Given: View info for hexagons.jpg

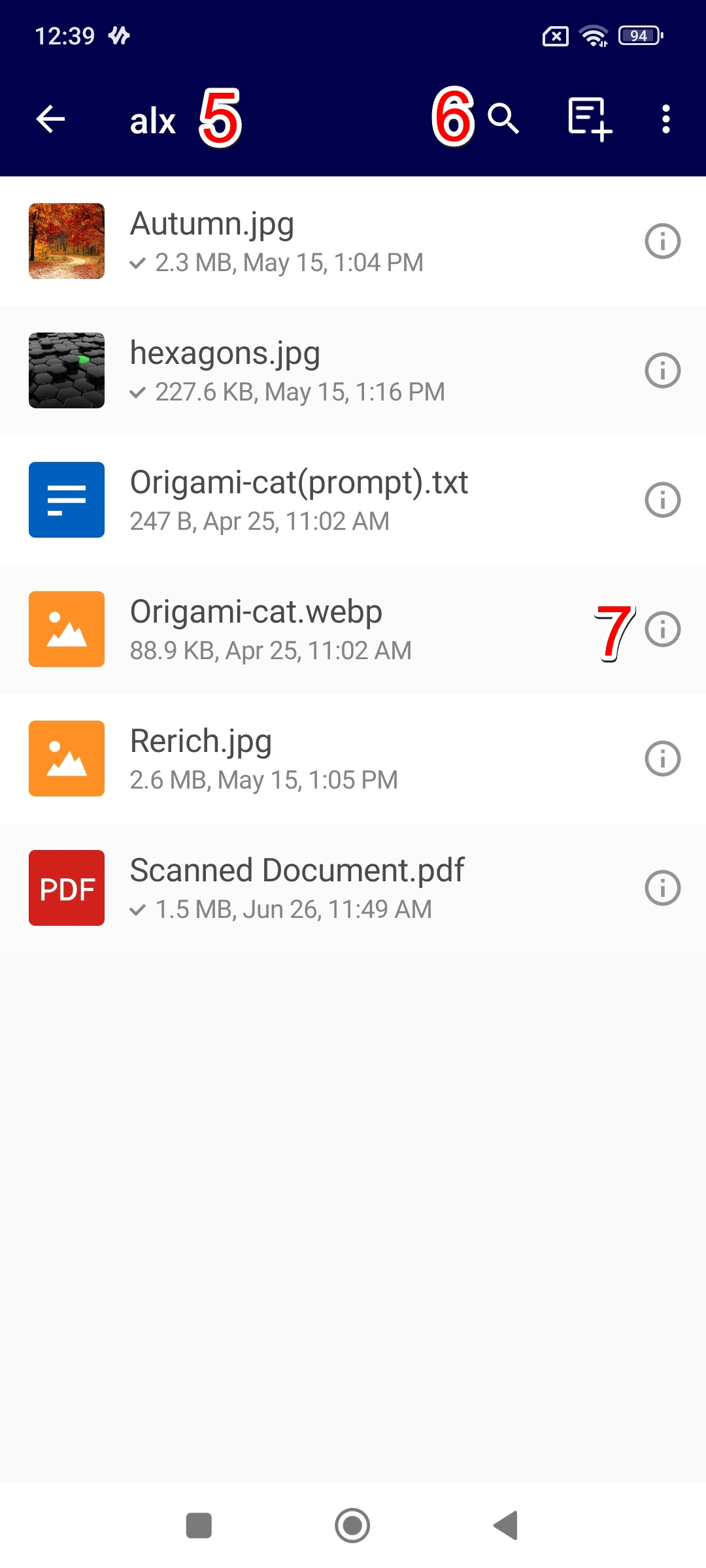Looking at the screenshot, I should click(x=663, y=369).
